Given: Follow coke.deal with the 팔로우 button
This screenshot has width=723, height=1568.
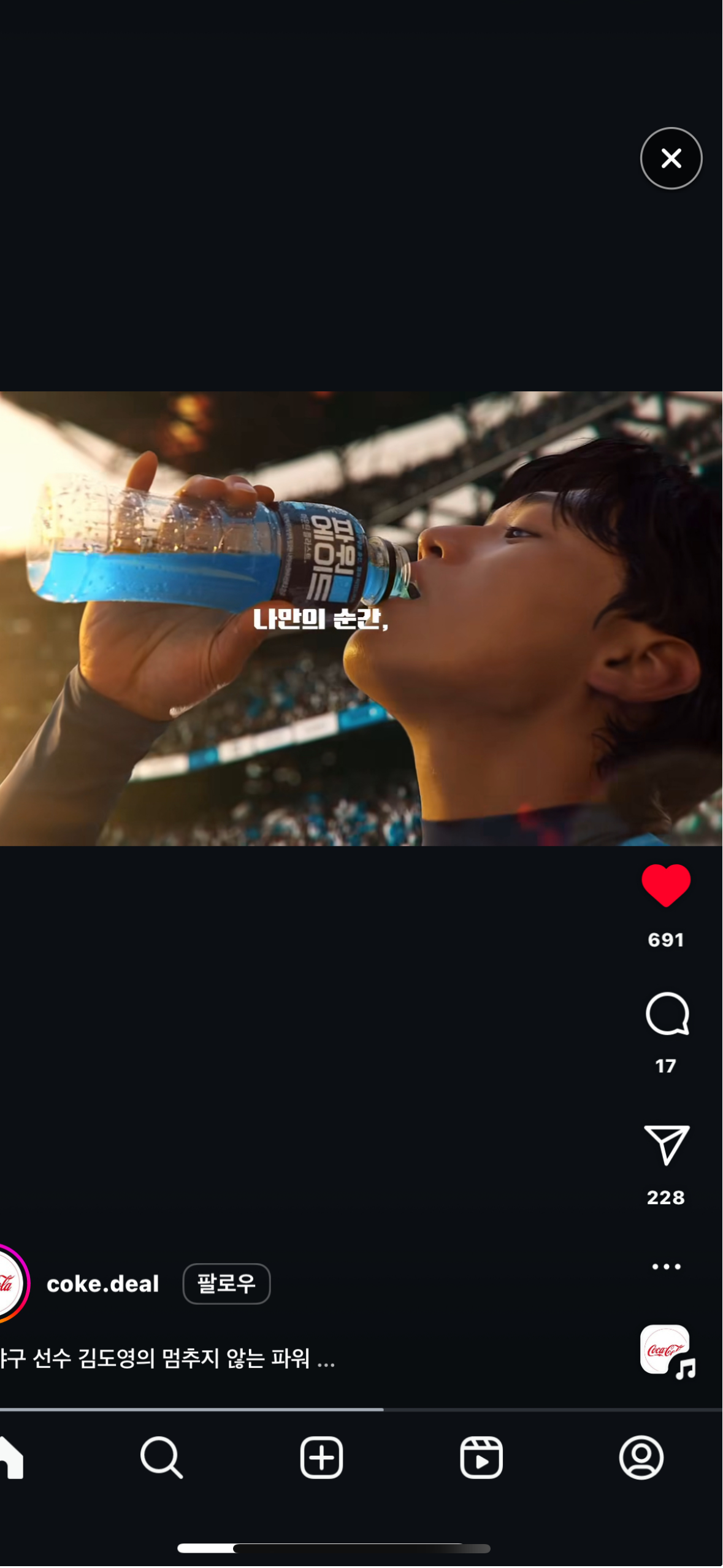Looking at the screenshot, I should point(226,1284).
